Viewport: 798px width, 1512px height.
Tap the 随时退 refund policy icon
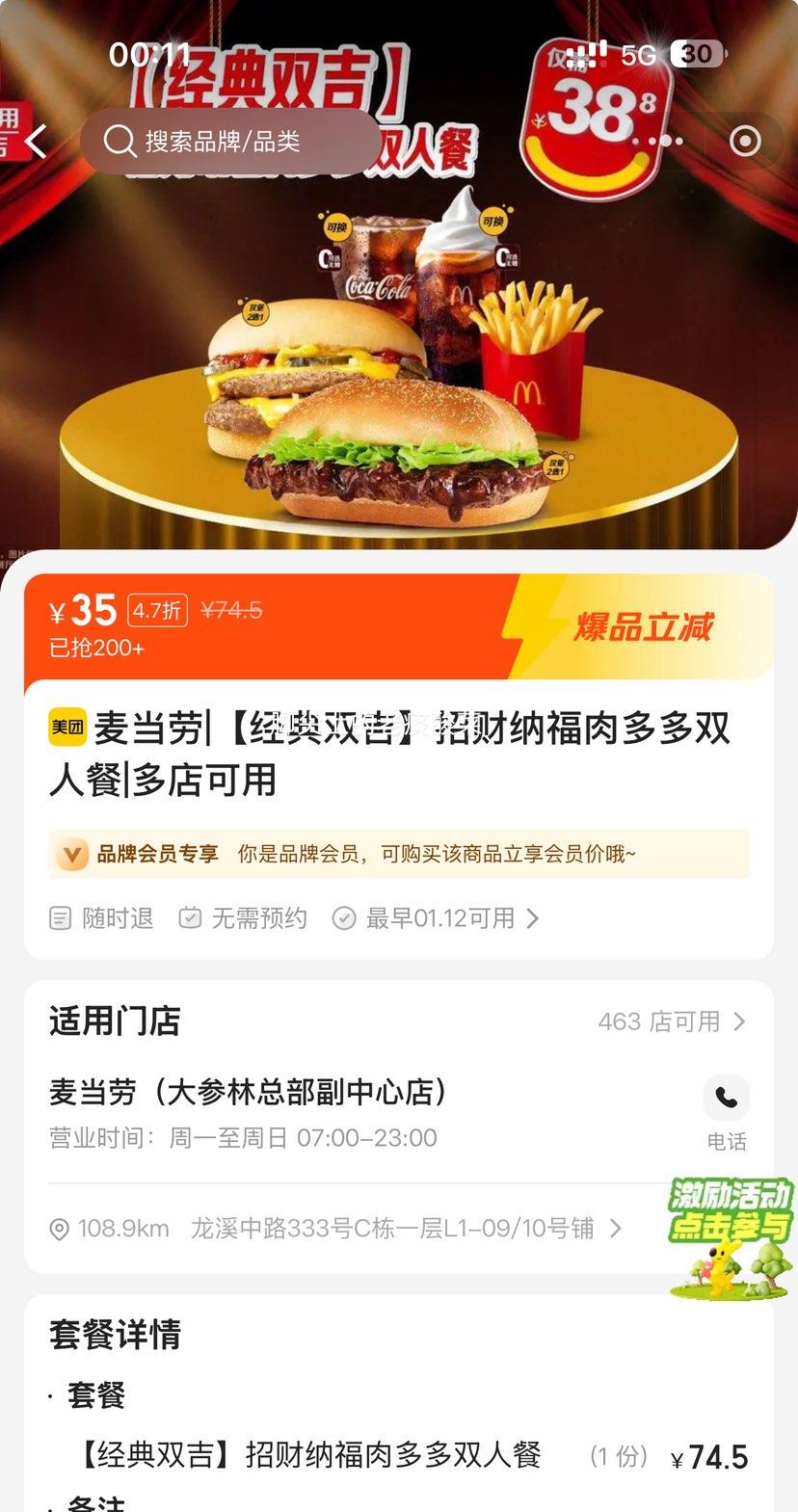tap(60, 918)
